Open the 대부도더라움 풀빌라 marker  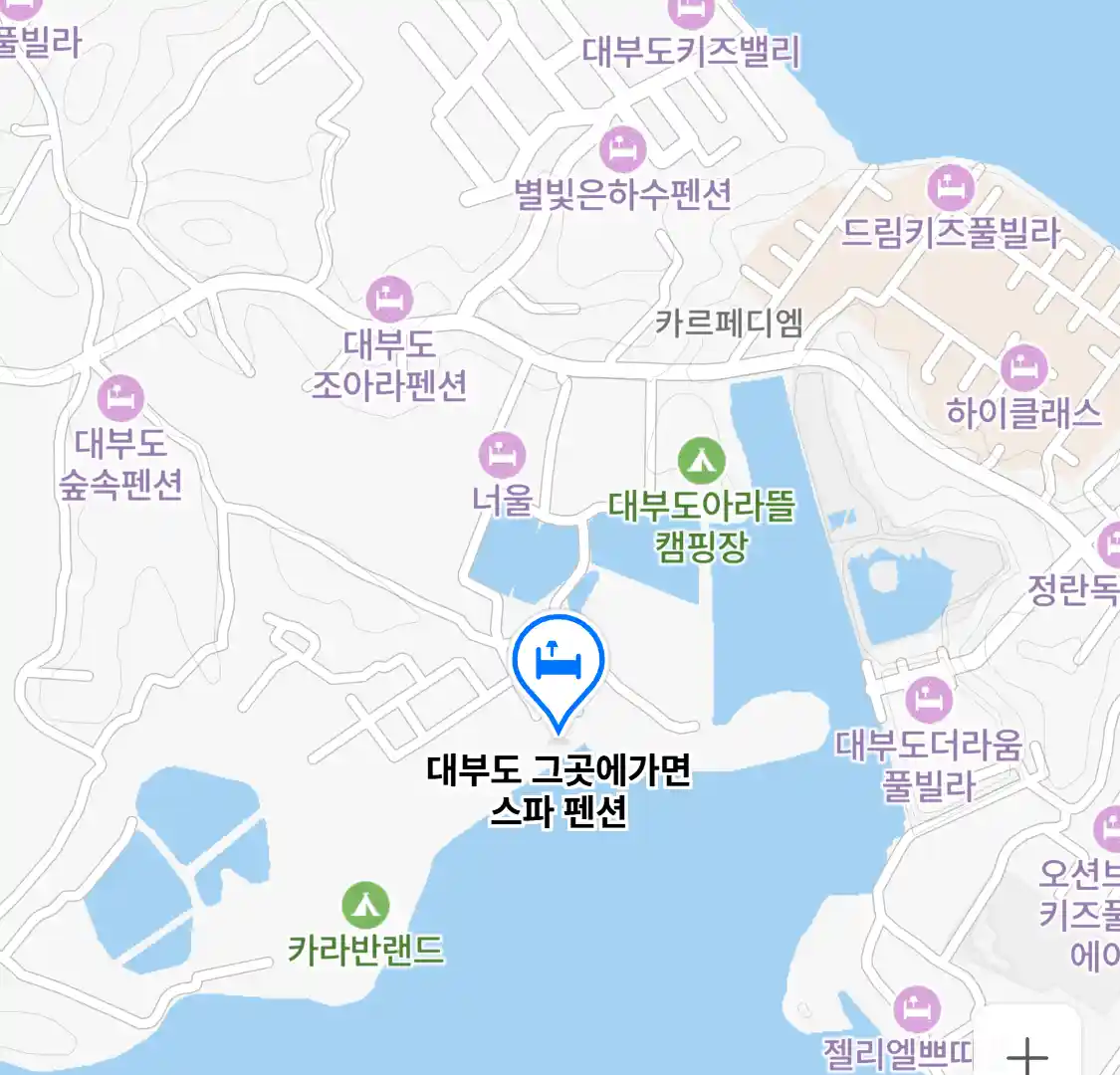929,700
